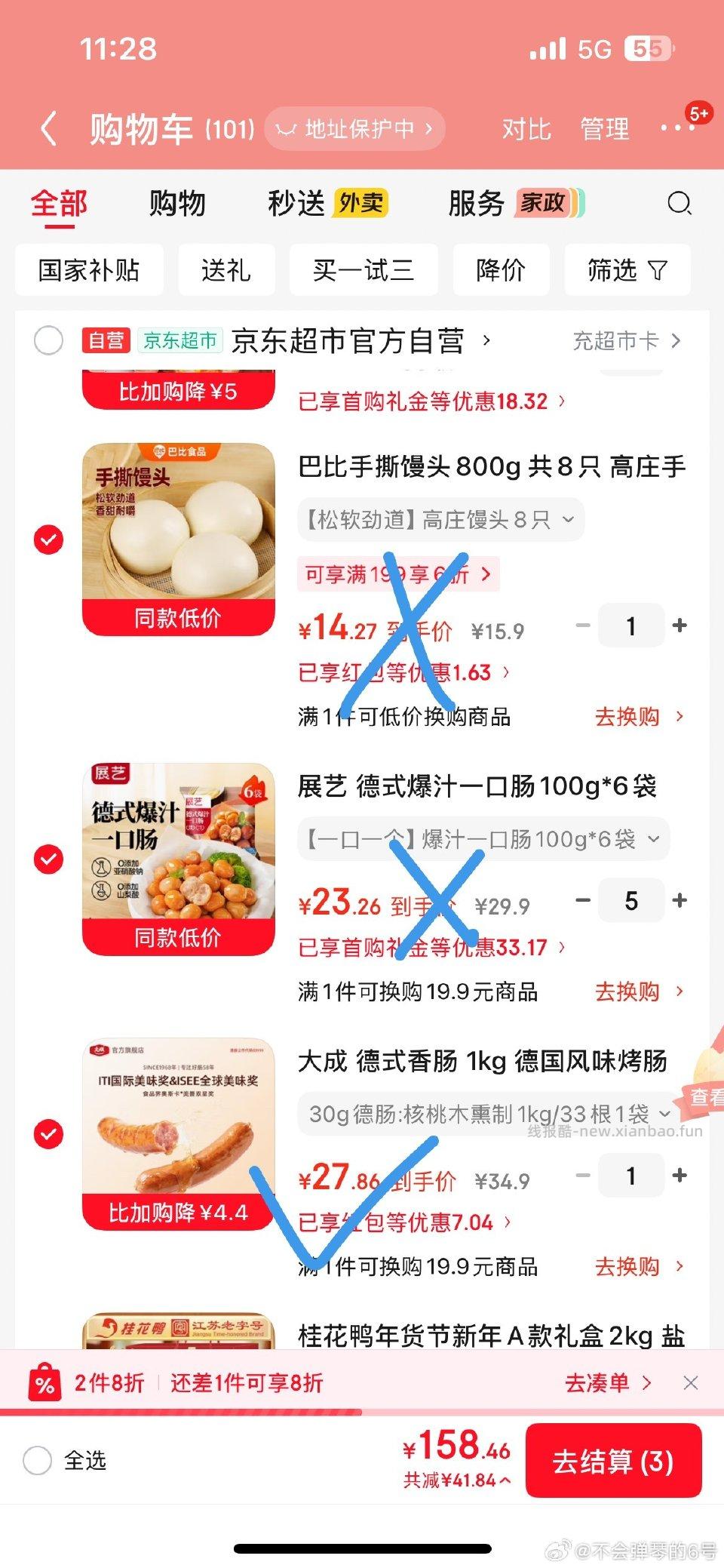Tap the back arrow to leave the cart
Screen dimensions: 724x1568
pyautogui.click(x=50, y=128)
